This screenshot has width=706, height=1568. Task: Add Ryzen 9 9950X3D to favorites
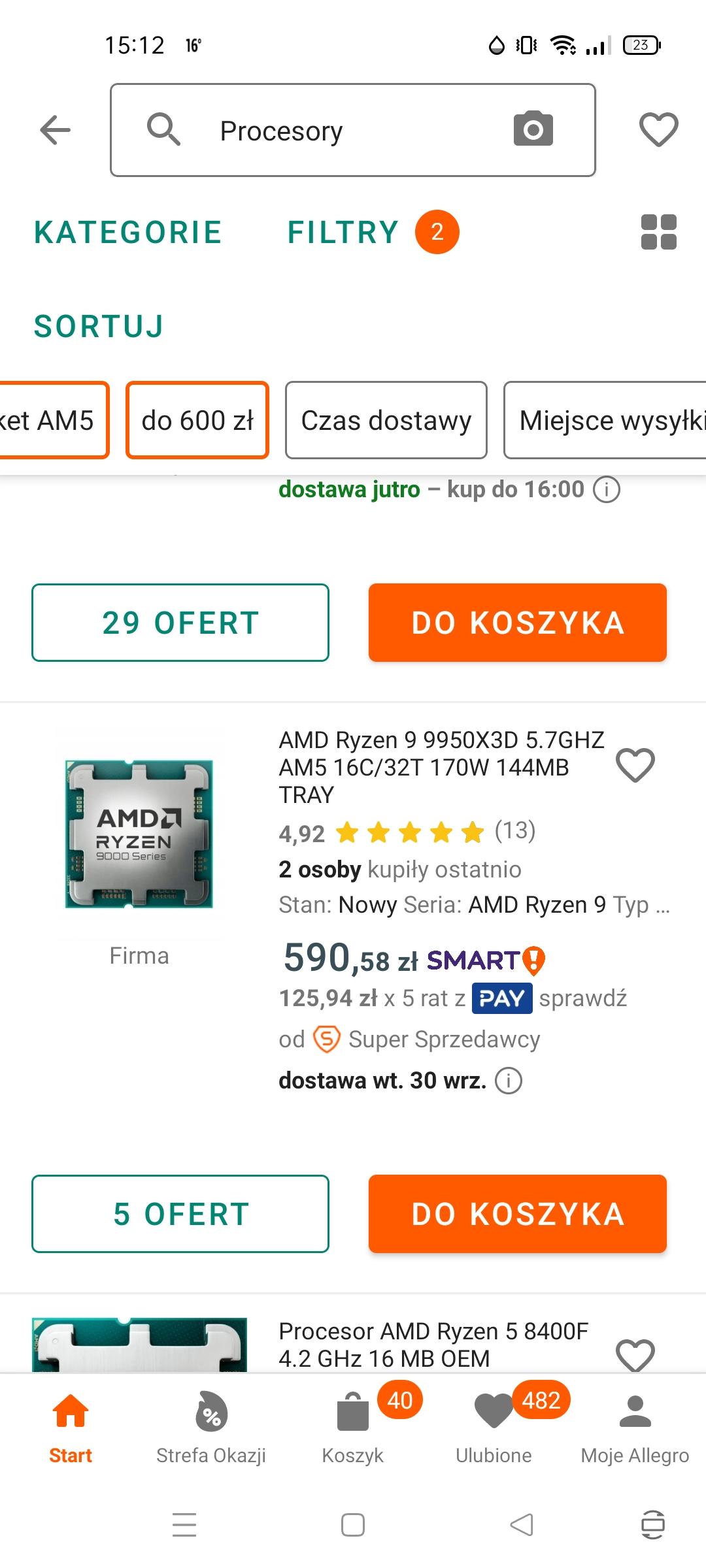pos(635,765)
